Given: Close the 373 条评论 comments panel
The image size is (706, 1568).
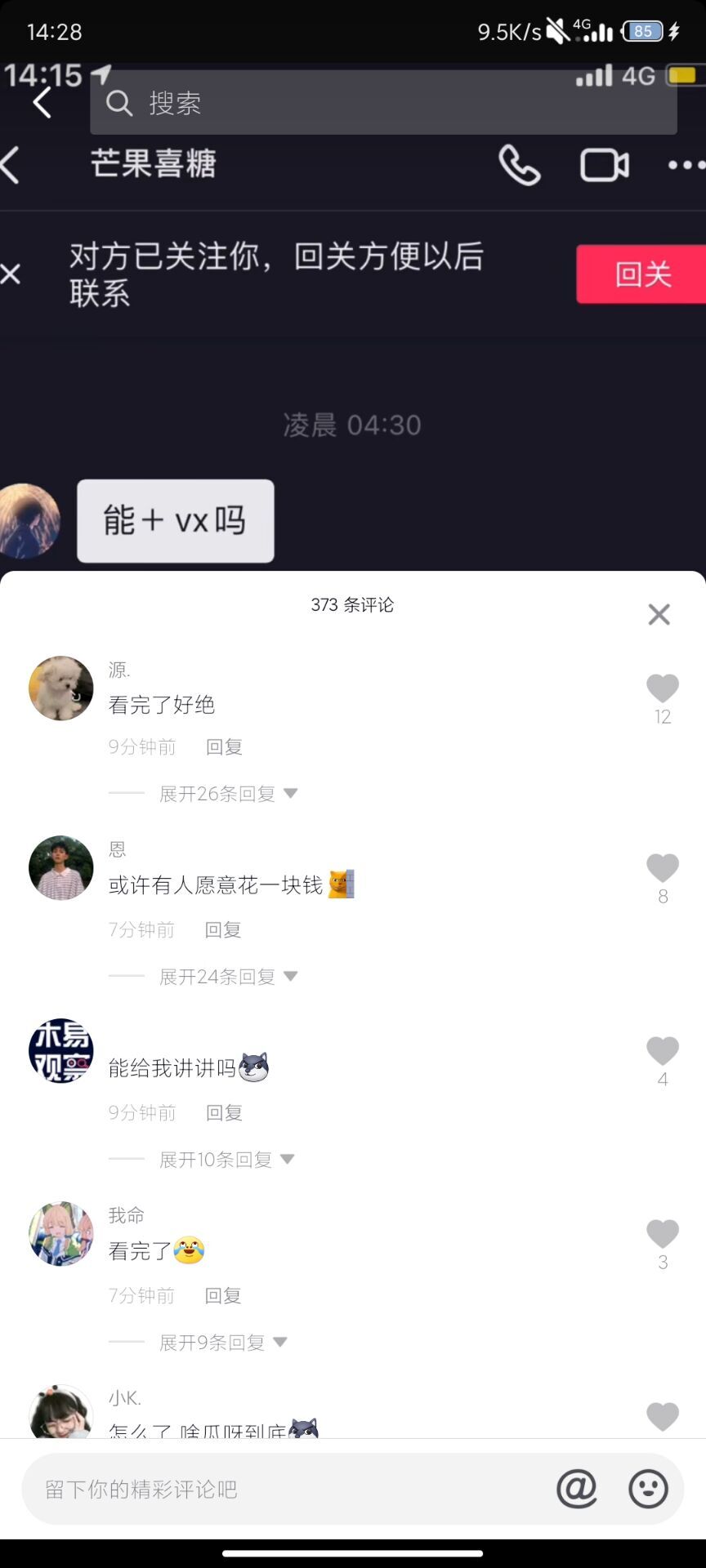Looking at the screenshot, I should pos(659,614).
